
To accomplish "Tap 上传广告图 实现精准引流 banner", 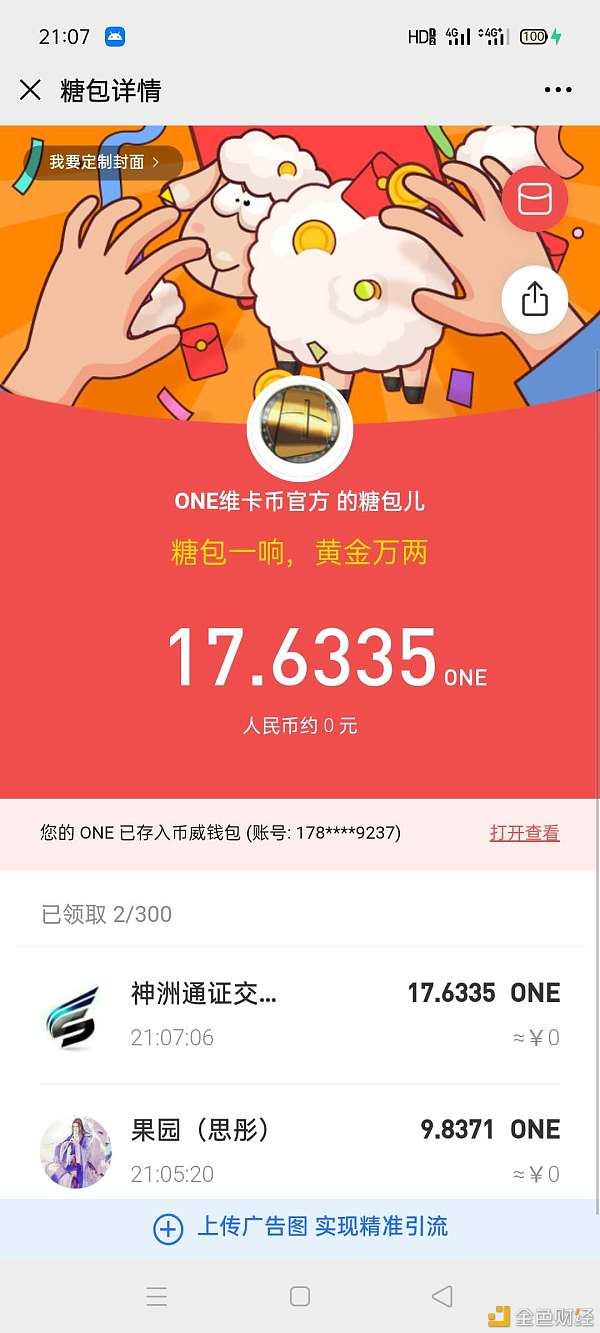I will [300, 1227].
